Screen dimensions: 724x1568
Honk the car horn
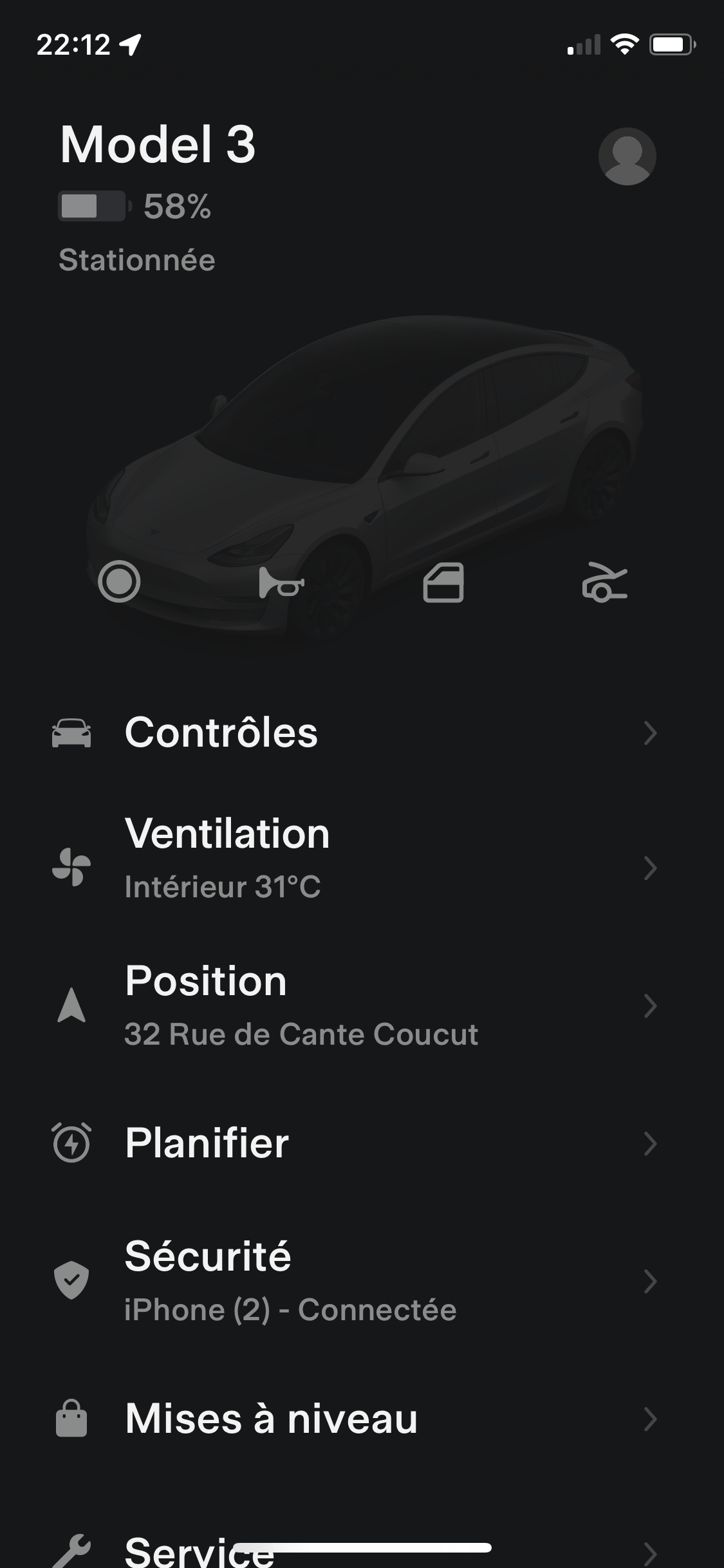pyautogui.click(x=281, y=583)
